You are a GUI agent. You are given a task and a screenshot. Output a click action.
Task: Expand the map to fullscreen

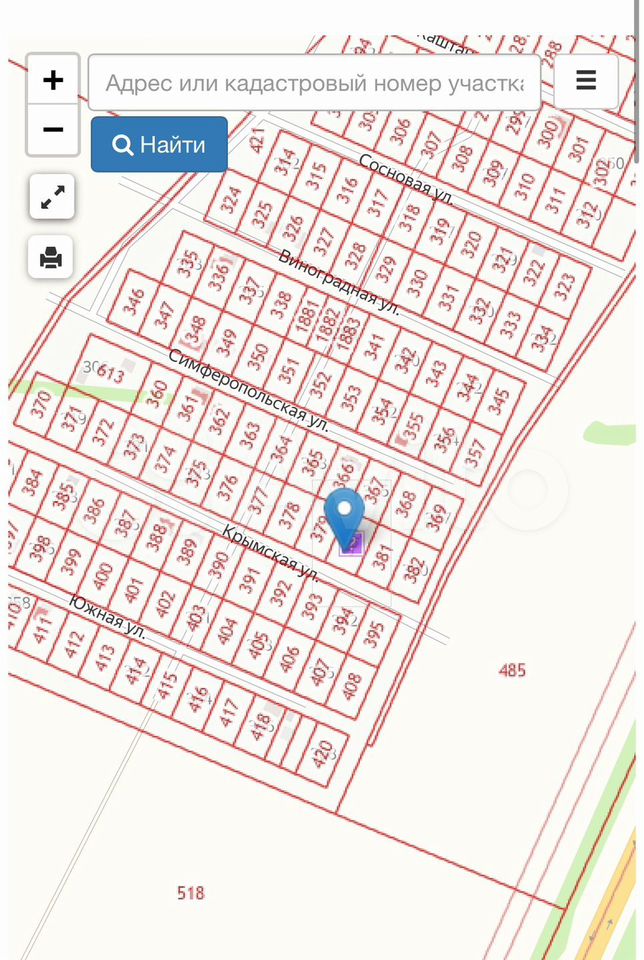click(51, 197)
